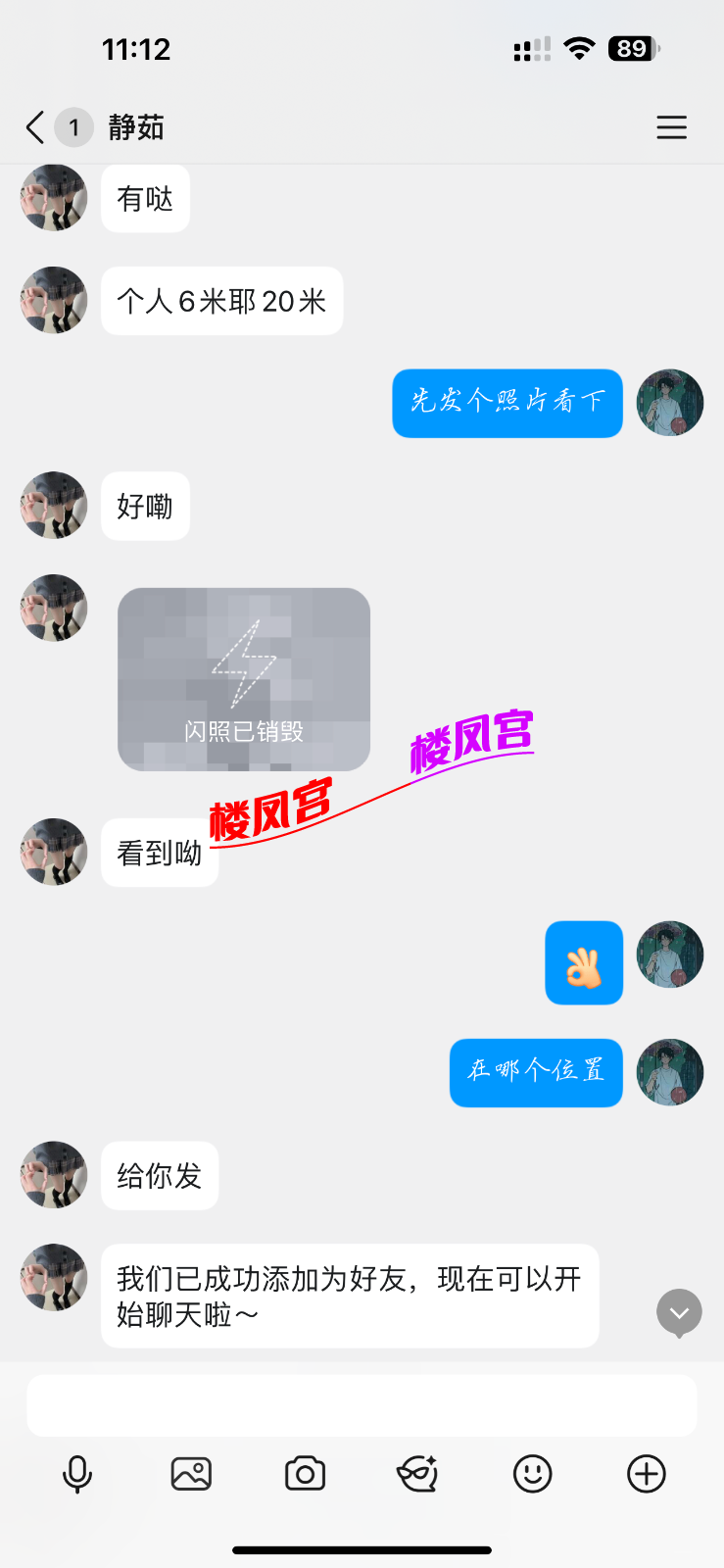Open 静茹's avatar beside 有哒 message
Image resolution: width=724 pixels, height=1568 pixels.
(x=54, y=198)
